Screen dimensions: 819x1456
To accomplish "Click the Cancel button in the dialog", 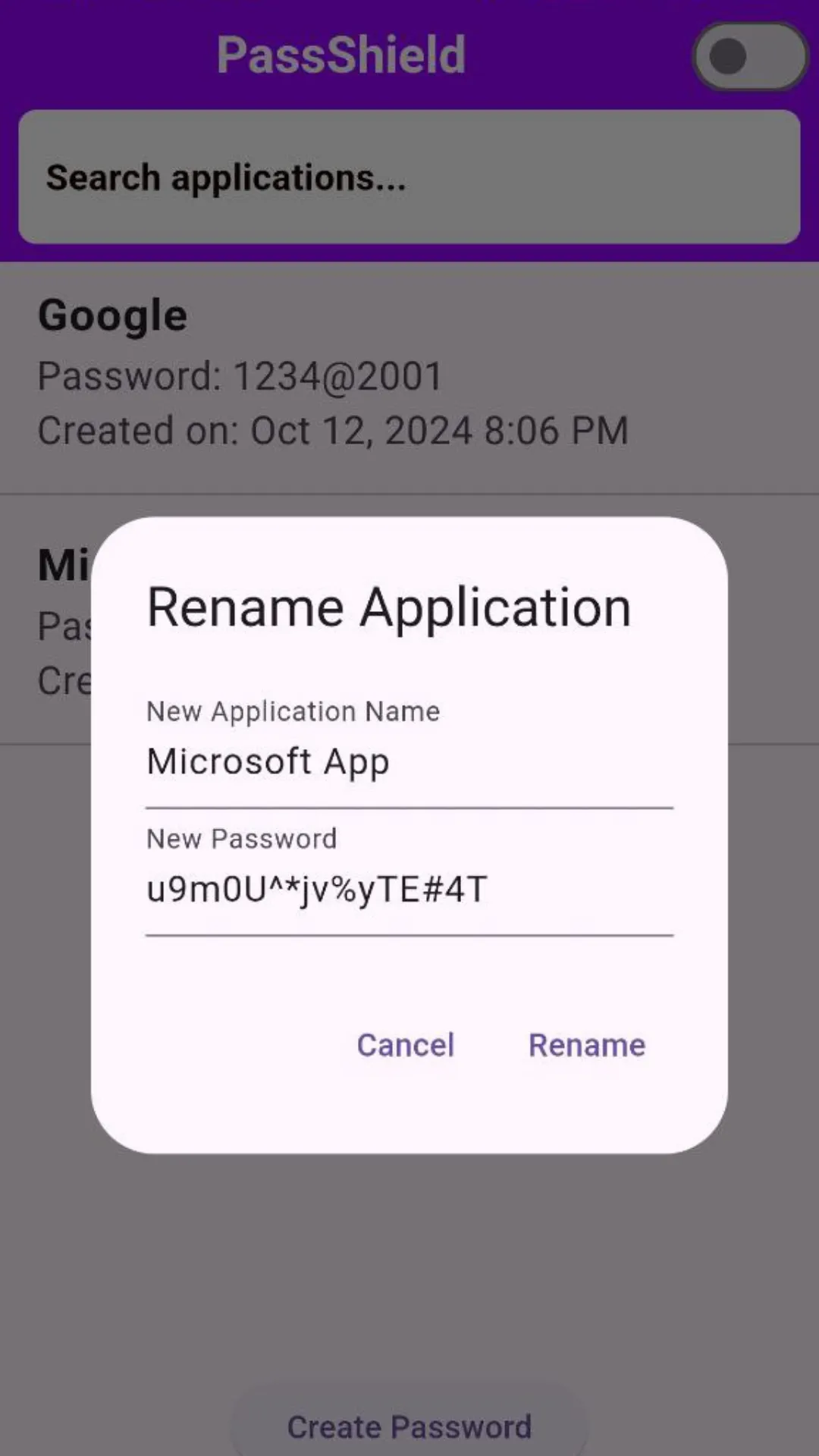I will pos(406,1045).
